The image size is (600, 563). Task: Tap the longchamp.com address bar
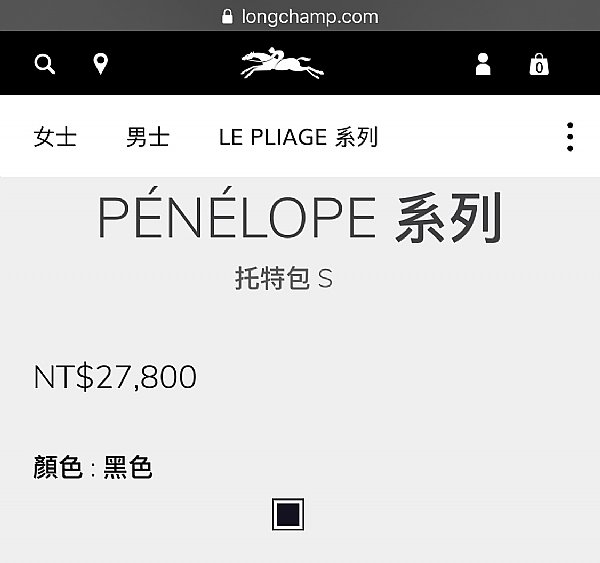point(300,17)
